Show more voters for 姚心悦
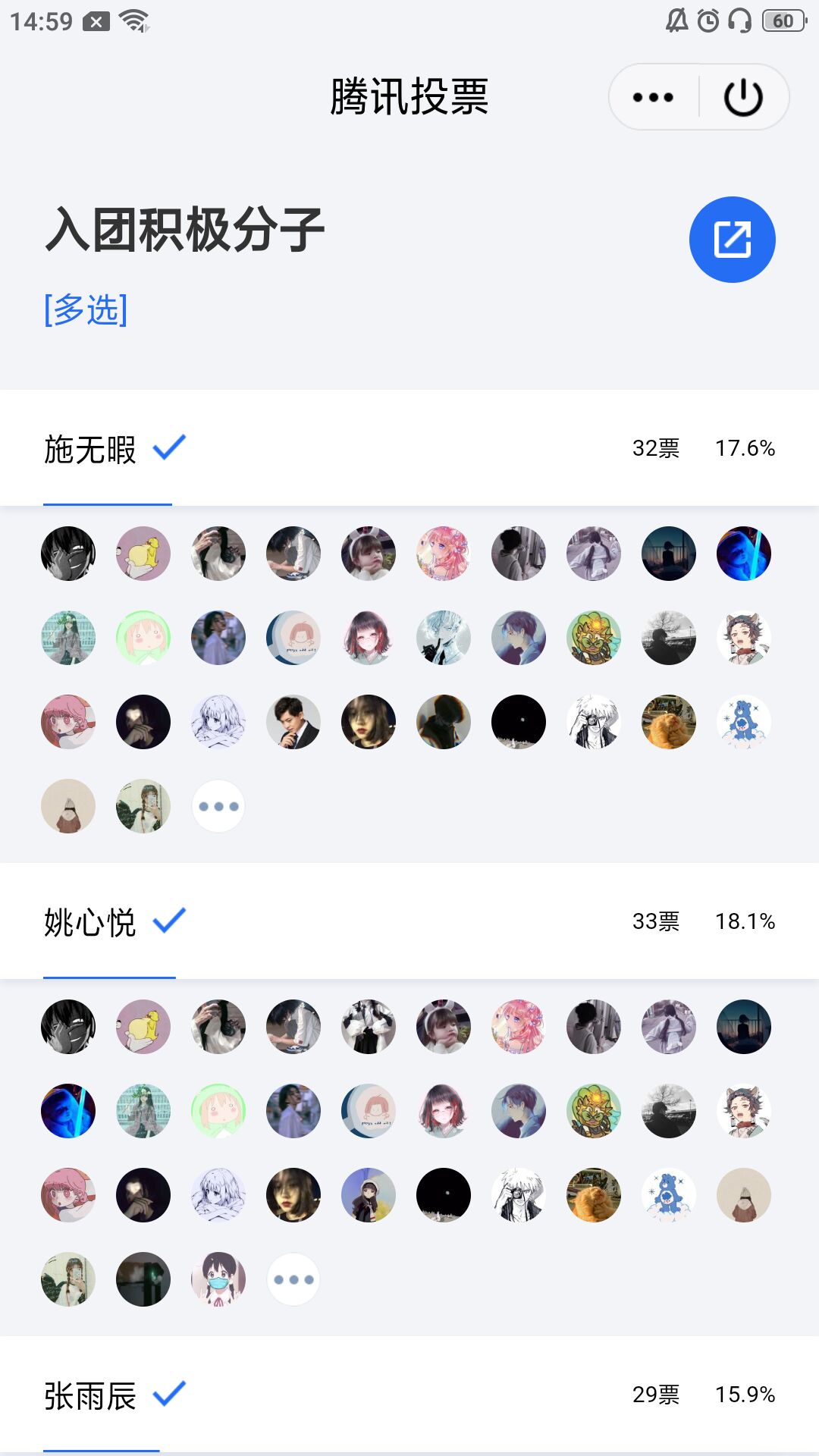This screenshot has width=819, height=1456. [x=293, y=1279]
